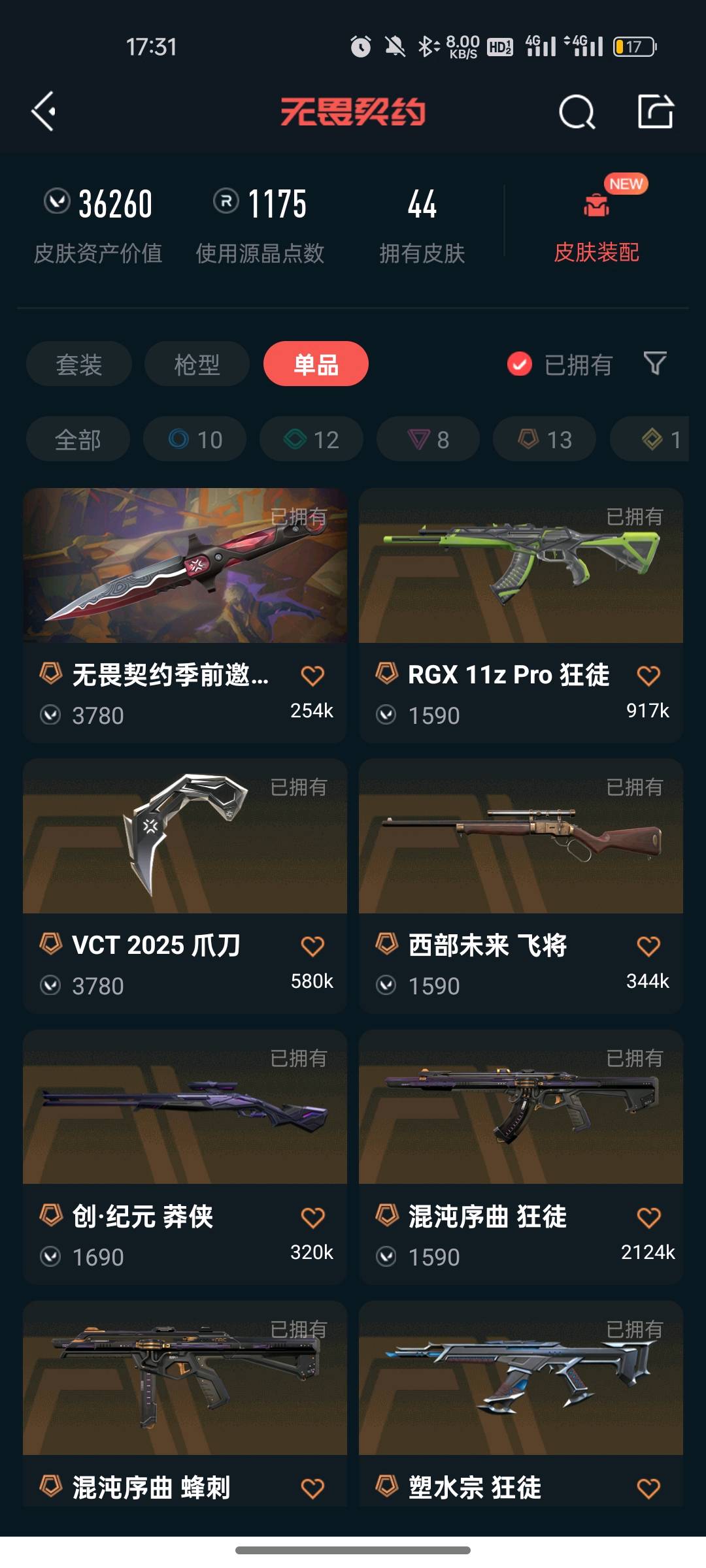Open the filter funnel icon

pos(654,363)
